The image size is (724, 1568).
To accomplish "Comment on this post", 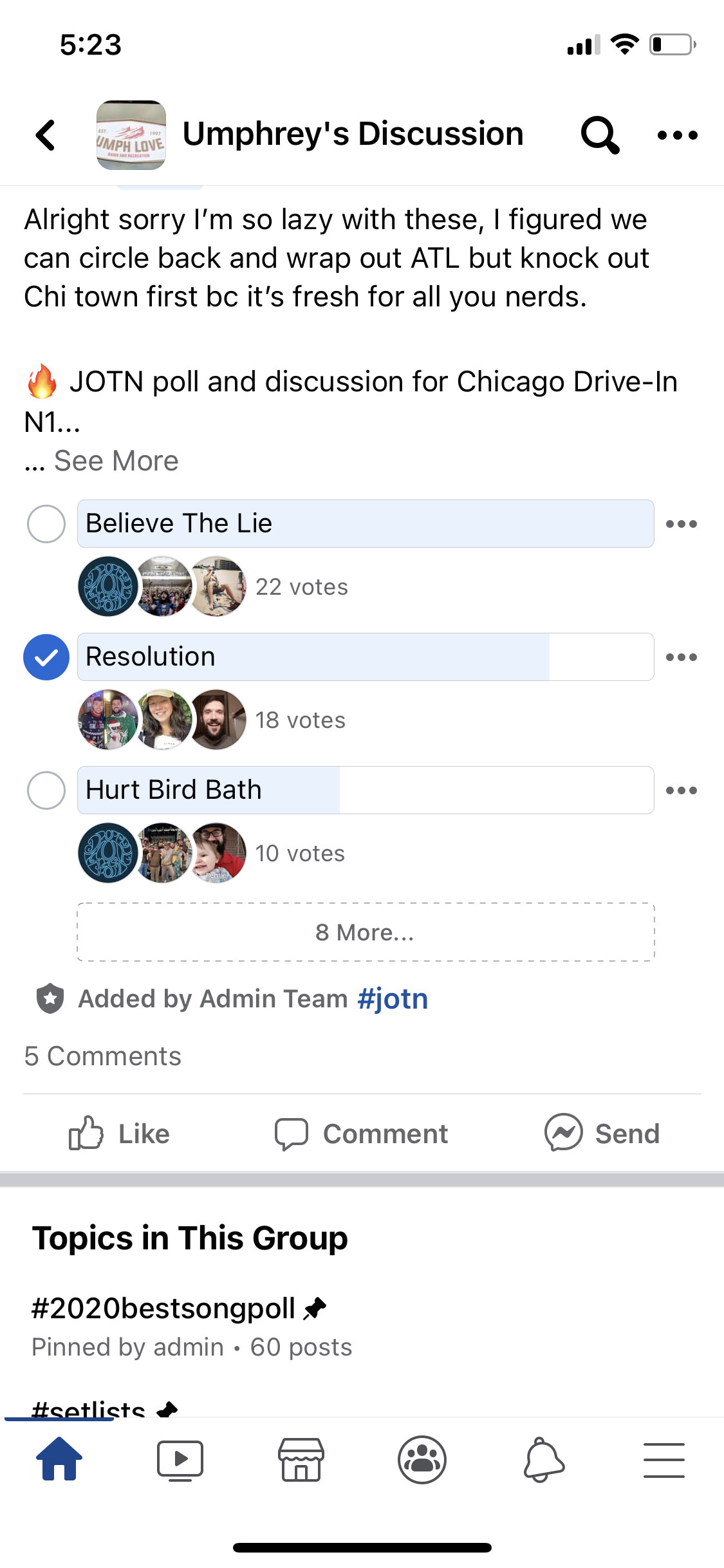I will click(361, 1134).
